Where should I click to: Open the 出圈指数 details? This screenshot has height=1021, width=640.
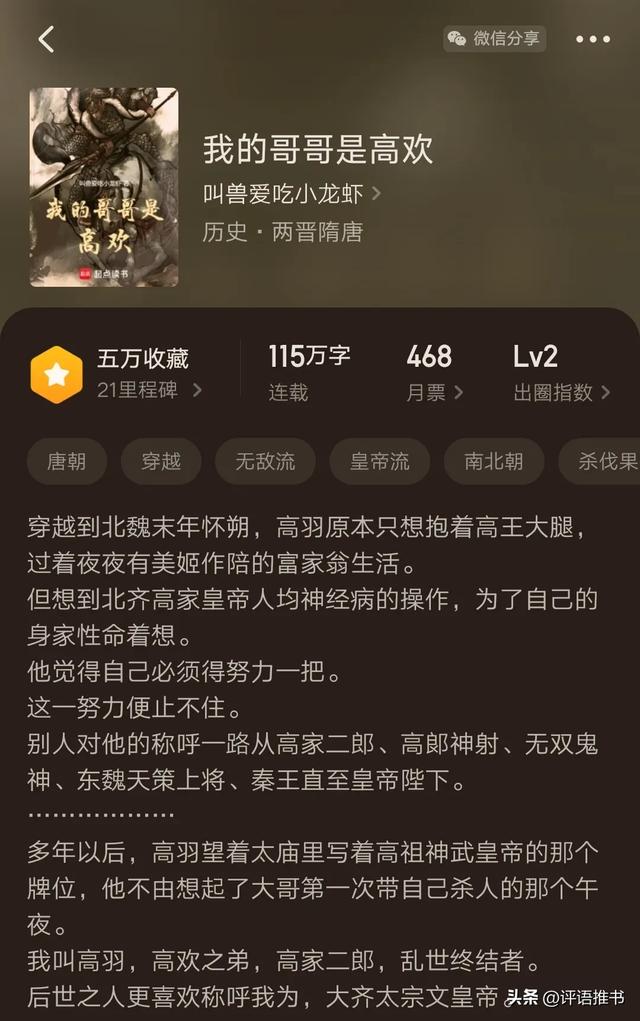tap(561, 392)
